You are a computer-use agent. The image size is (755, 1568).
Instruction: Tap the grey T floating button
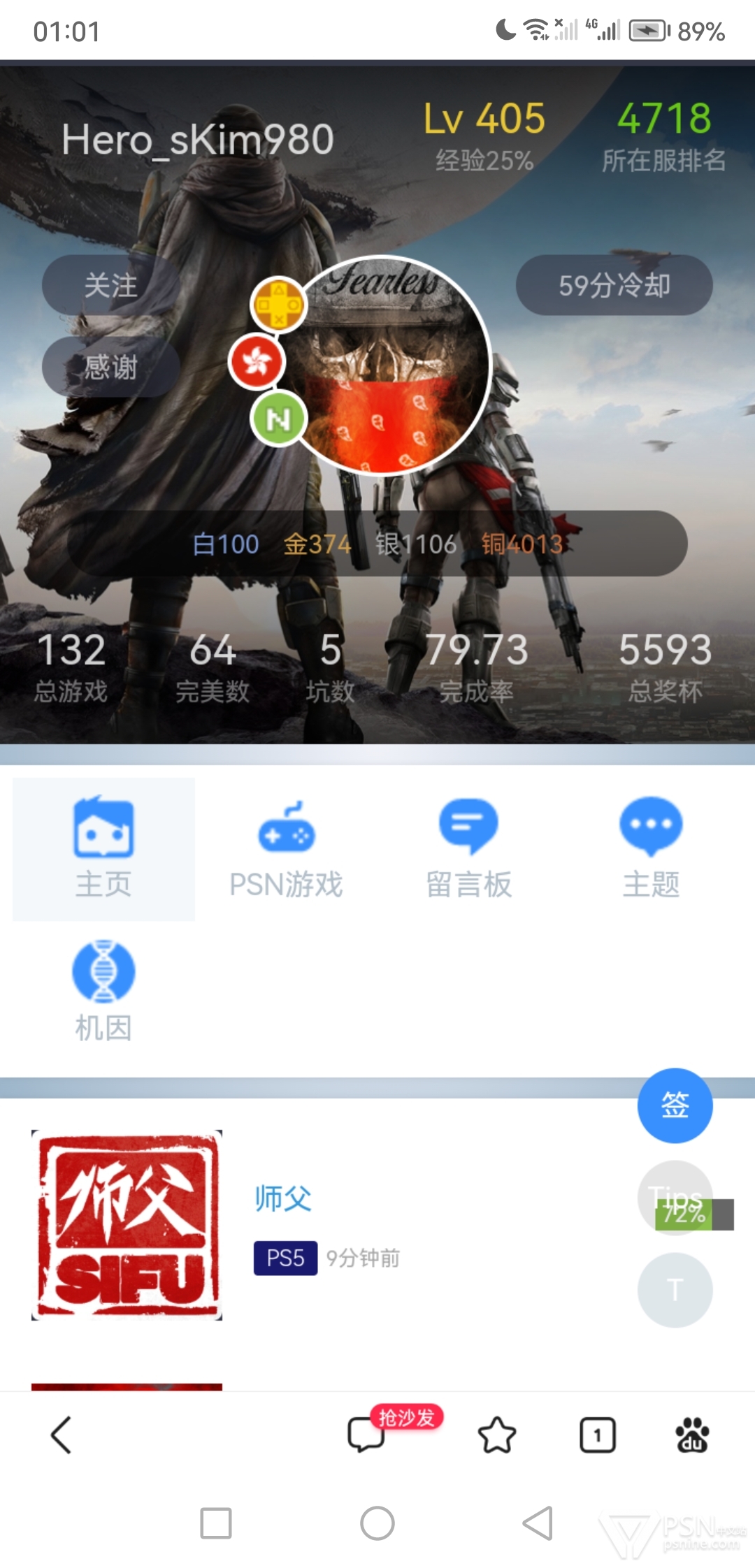coord(675,1290)
